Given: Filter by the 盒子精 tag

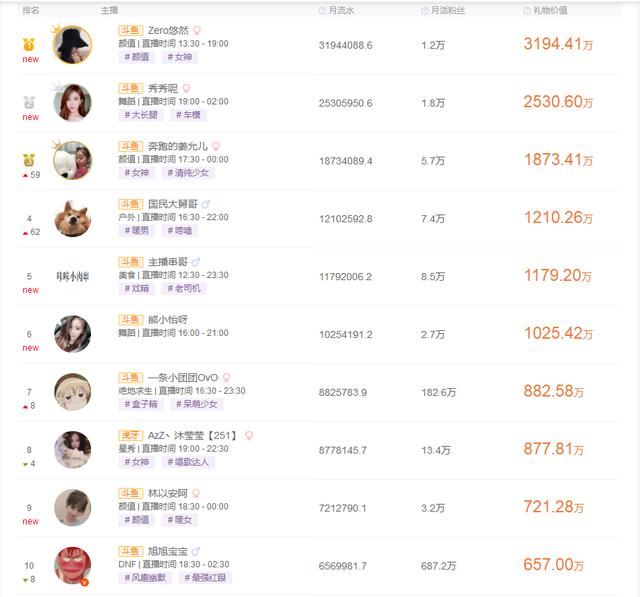Looking at the screenshot, I should click(140, 404).
